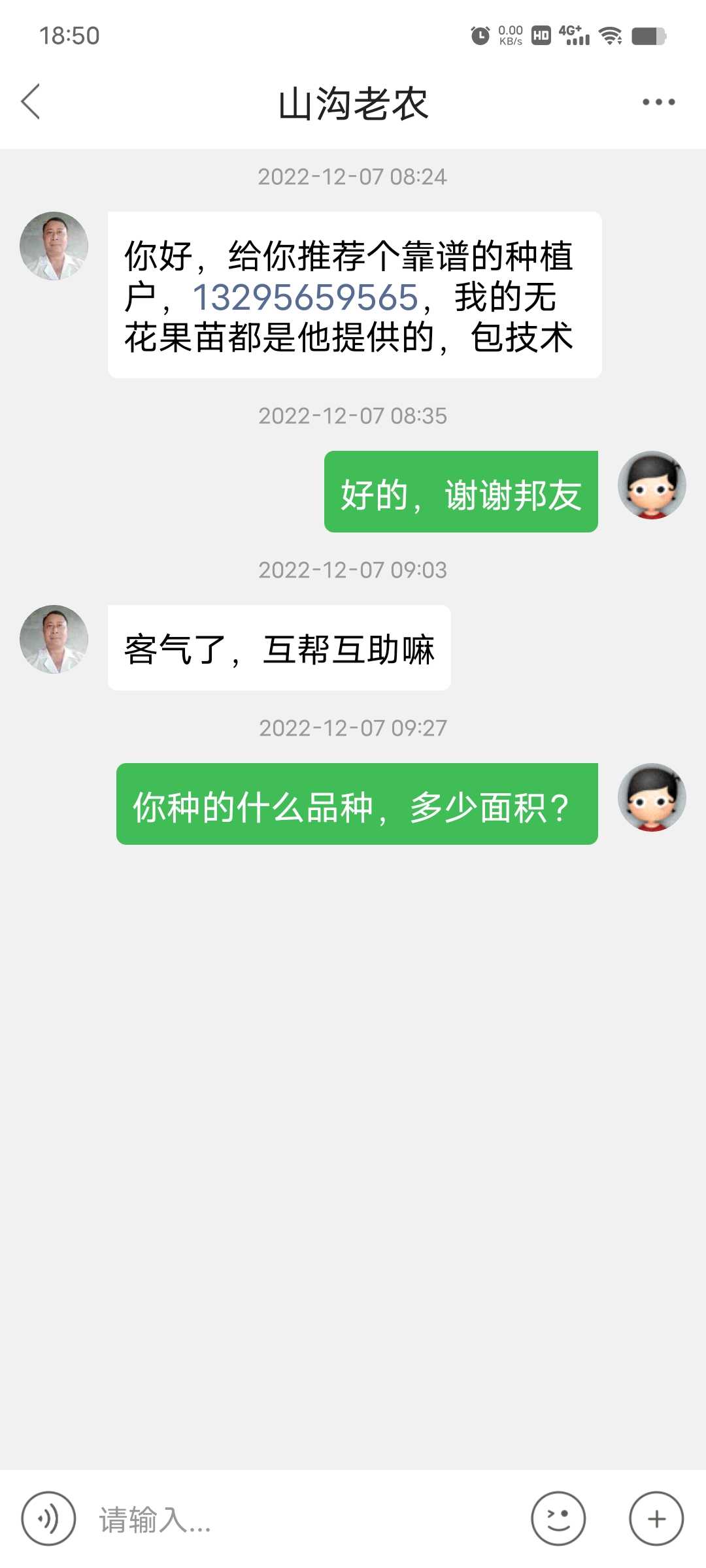View 山沟老农's profile avatar beside 客气了 message
The height and width of the screenshot is (1568, 706).
(x=54, y=639)
